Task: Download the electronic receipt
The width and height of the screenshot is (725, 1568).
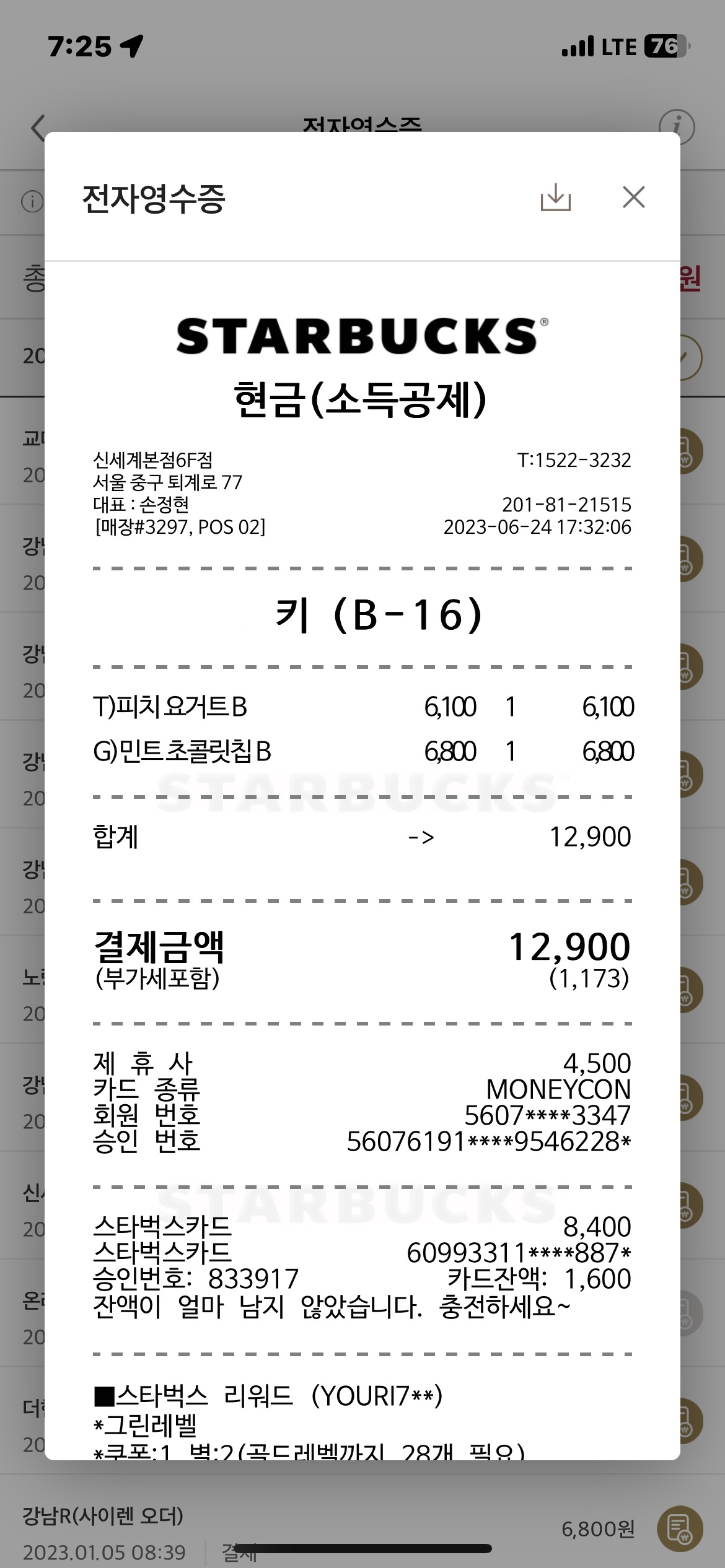Action: [x=555, y=198]
